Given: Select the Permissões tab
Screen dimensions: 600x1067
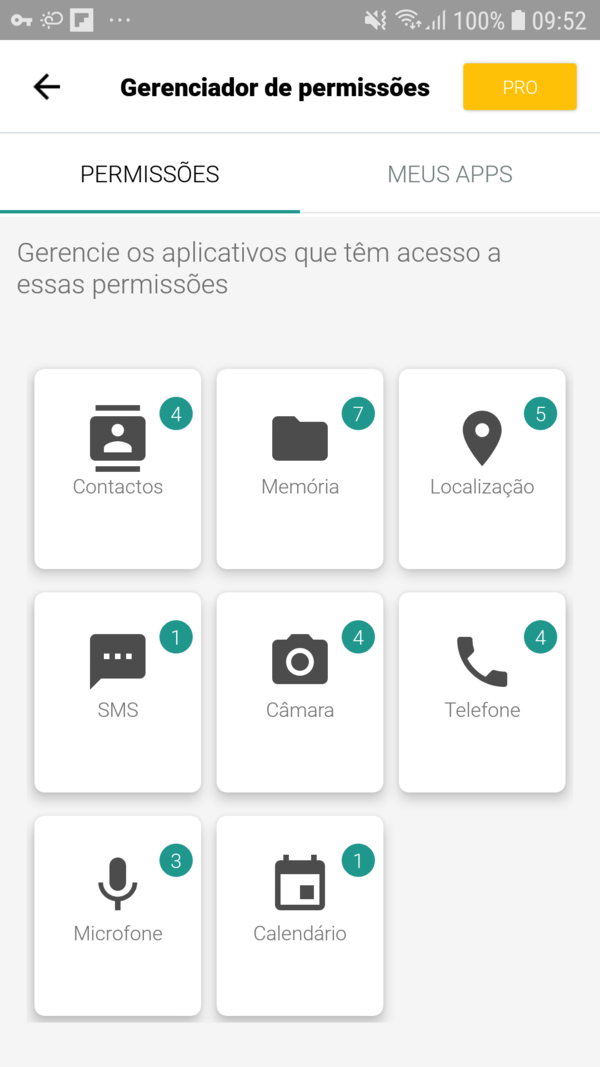Looking at the screenshot, I should 150,174.
